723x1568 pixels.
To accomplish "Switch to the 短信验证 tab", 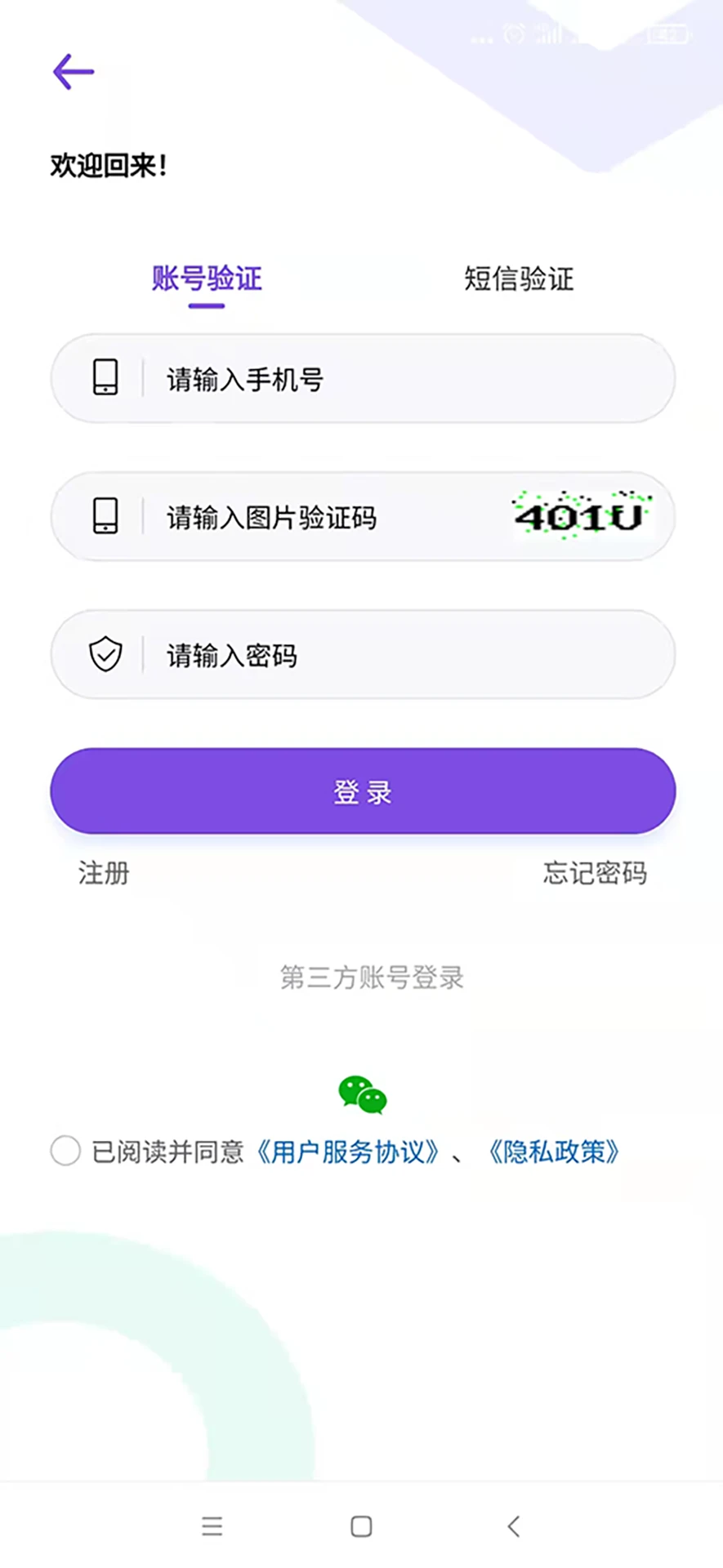I will click(x=519, y=279).
